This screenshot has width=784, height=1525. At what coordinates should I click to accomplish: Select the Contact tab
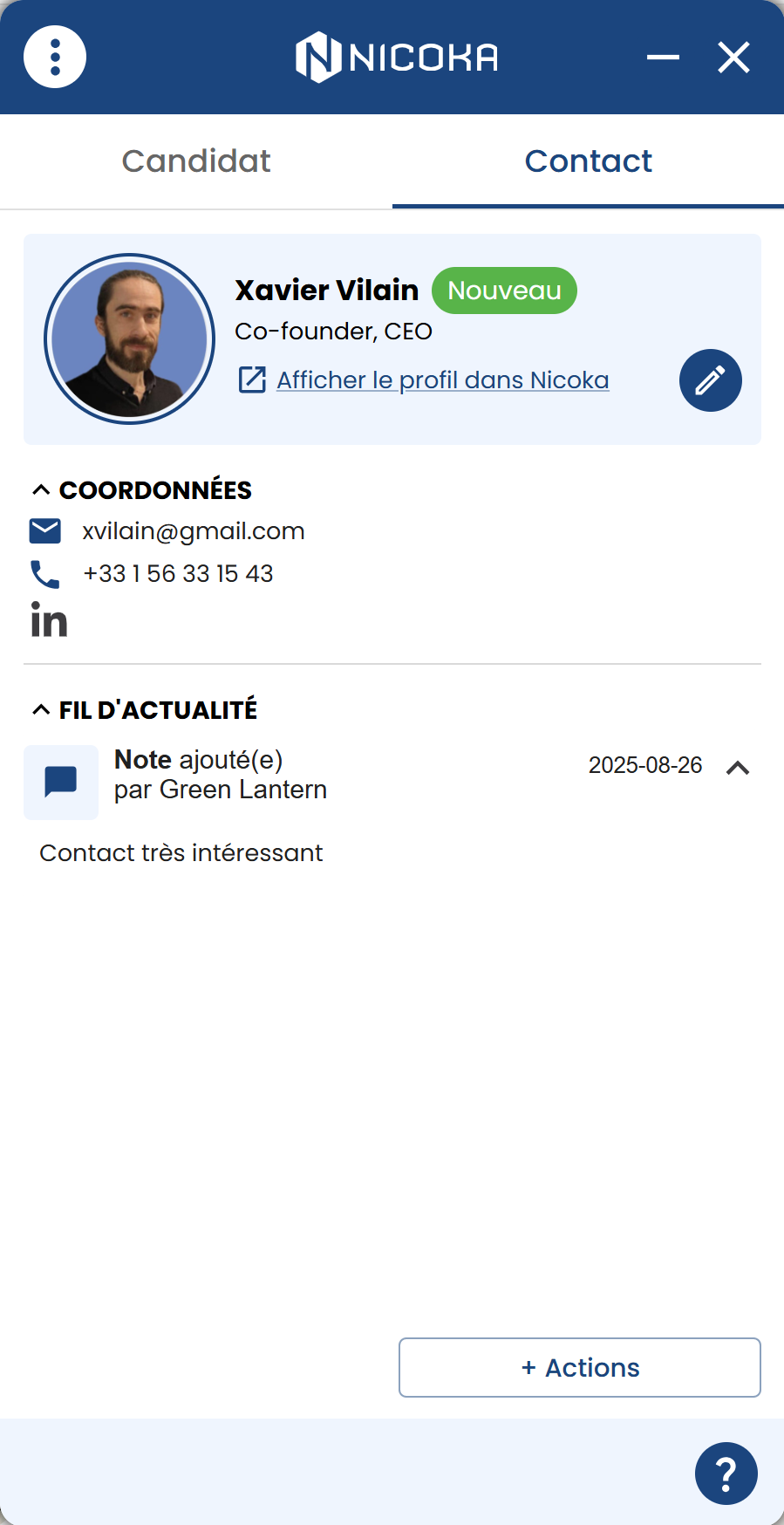[x=588, y=161]
